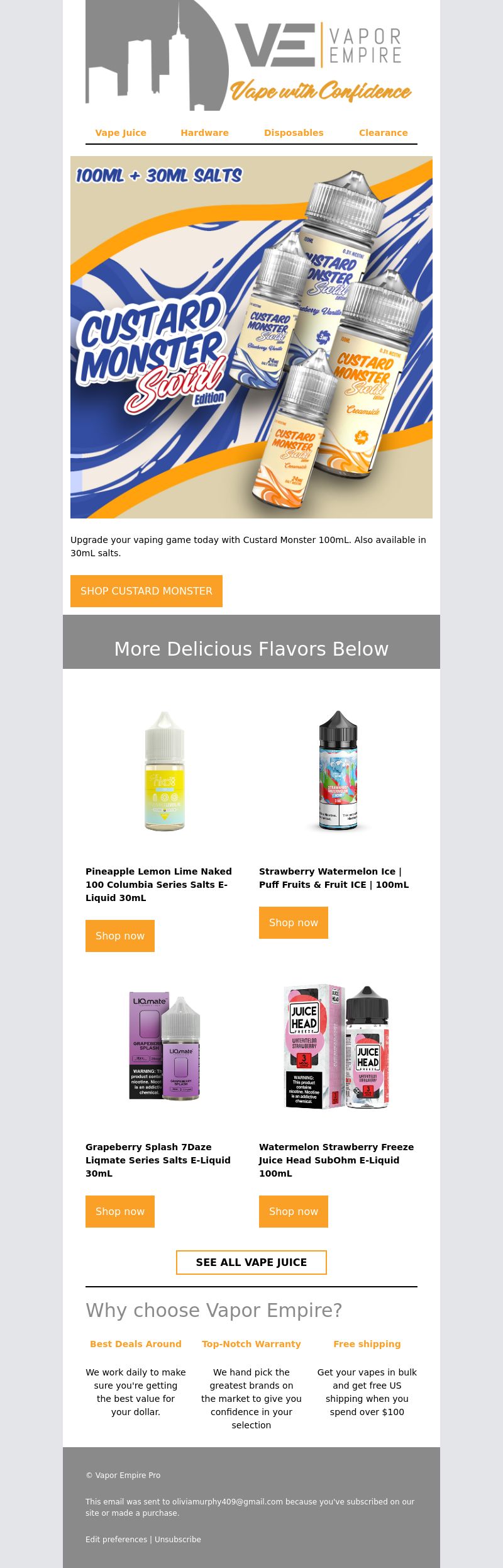
Task: Shop now for Grapeberry Splash 7Daze
Action: (x=120, y=1211)
